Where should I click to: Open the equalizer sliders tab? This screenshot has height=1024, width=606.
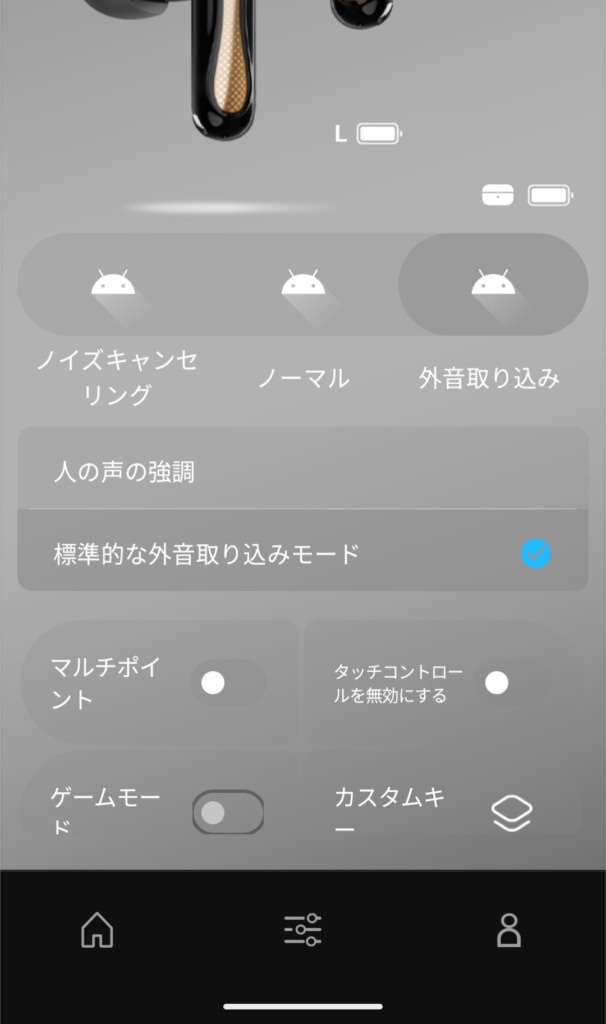click(302, 931)
